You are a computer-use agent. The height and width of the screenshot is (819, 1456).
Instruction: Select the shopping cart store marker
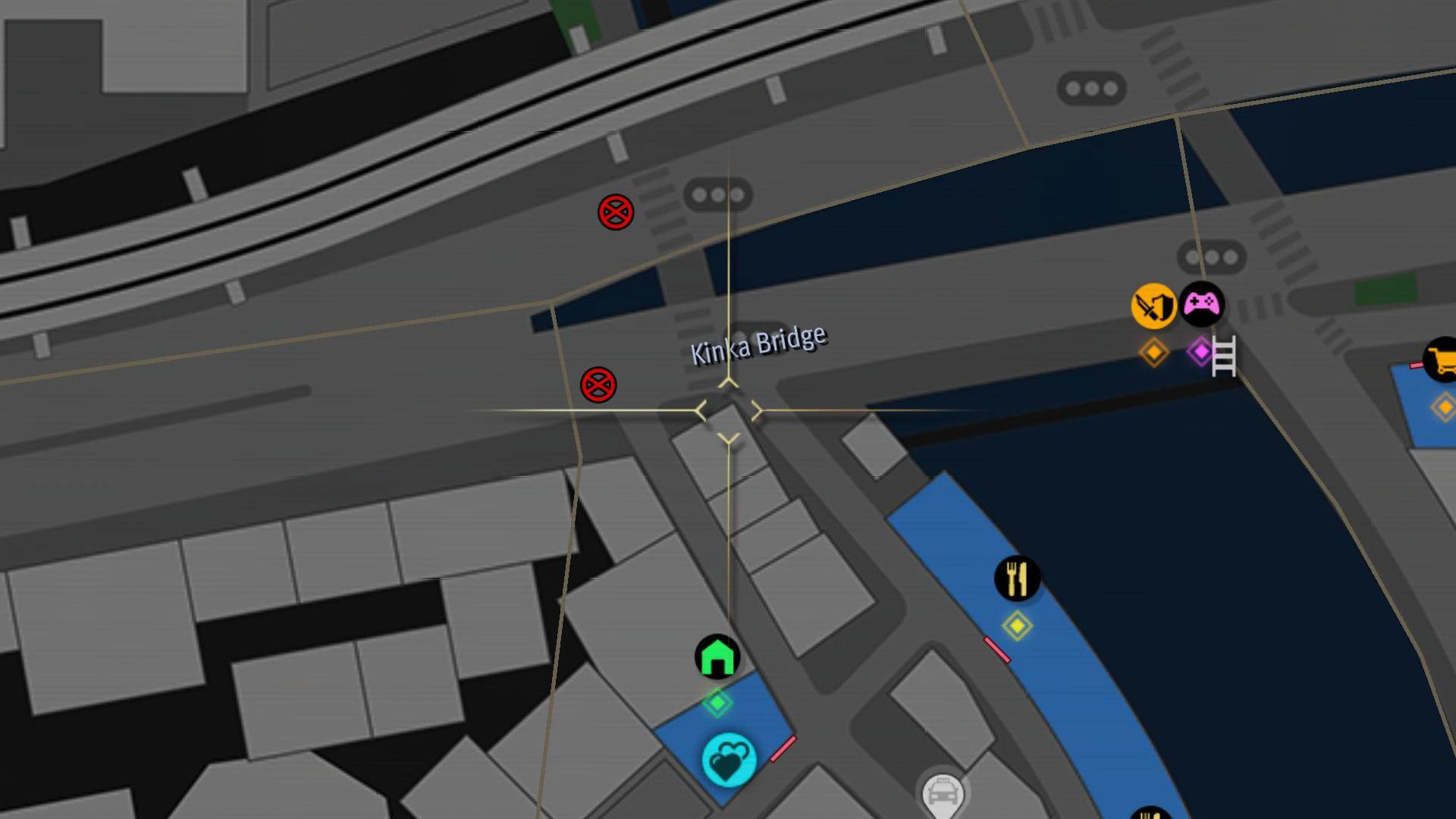tap(1441, 359)
